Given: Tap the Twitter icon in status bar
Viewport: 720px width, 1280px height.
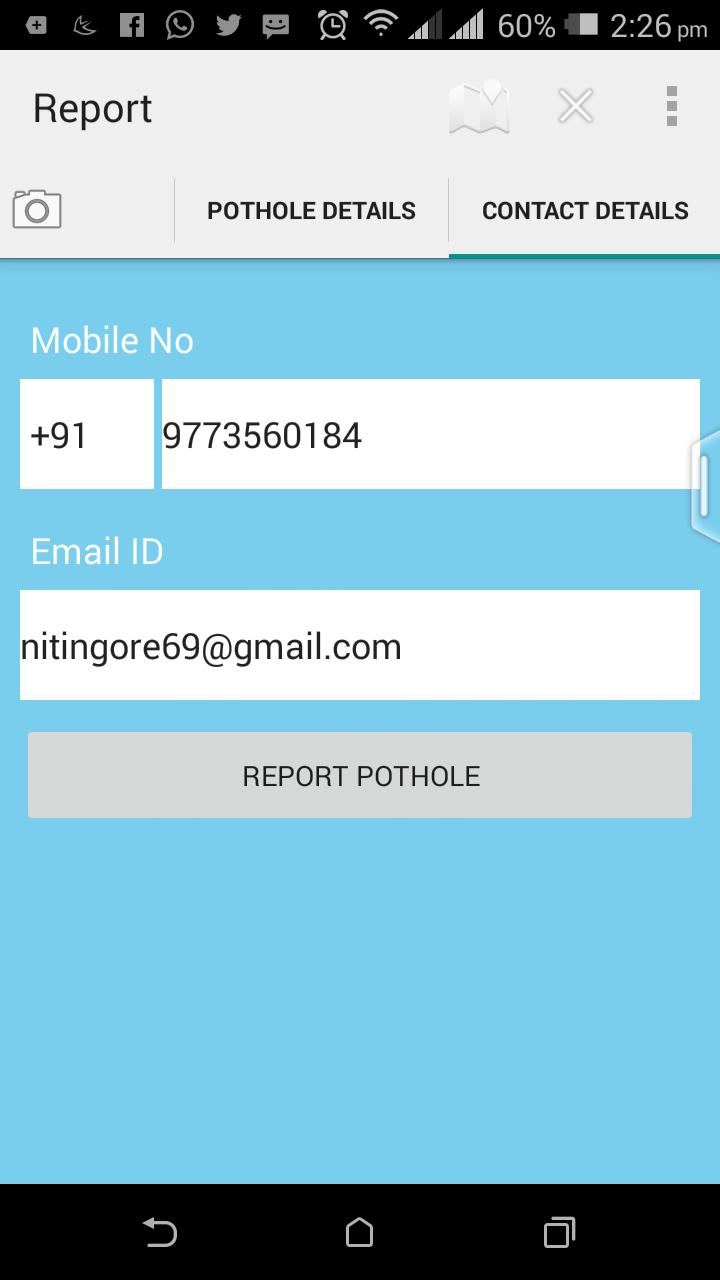Looking at the screenshot, I should [x=226, y=24].
